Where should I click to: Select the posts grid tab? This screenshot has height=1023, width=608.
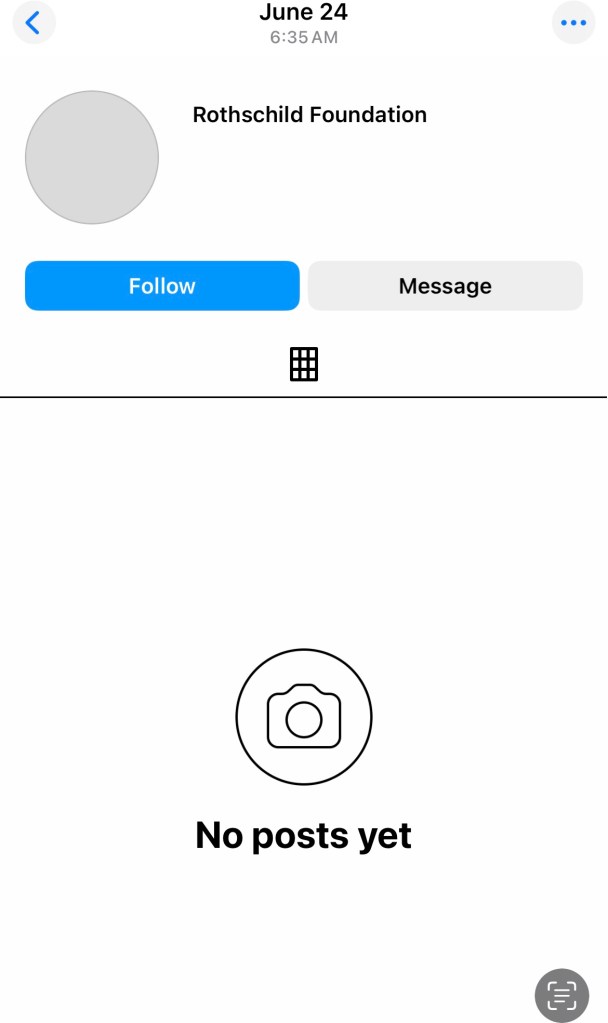tap(304, 364)
